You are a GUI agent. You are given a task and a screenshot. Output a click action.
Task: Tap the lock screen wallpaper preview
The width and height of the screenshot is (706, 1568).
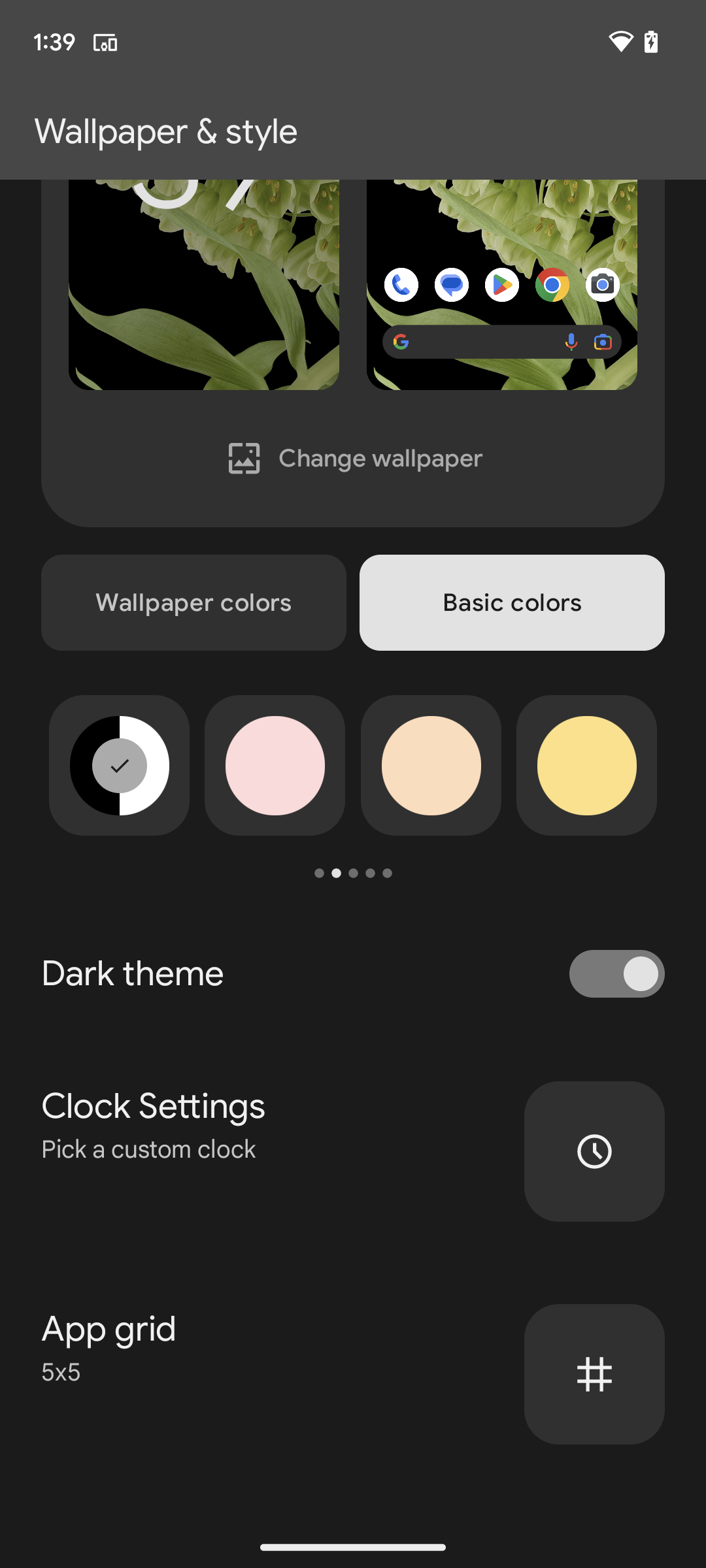[x=203, y=281]
